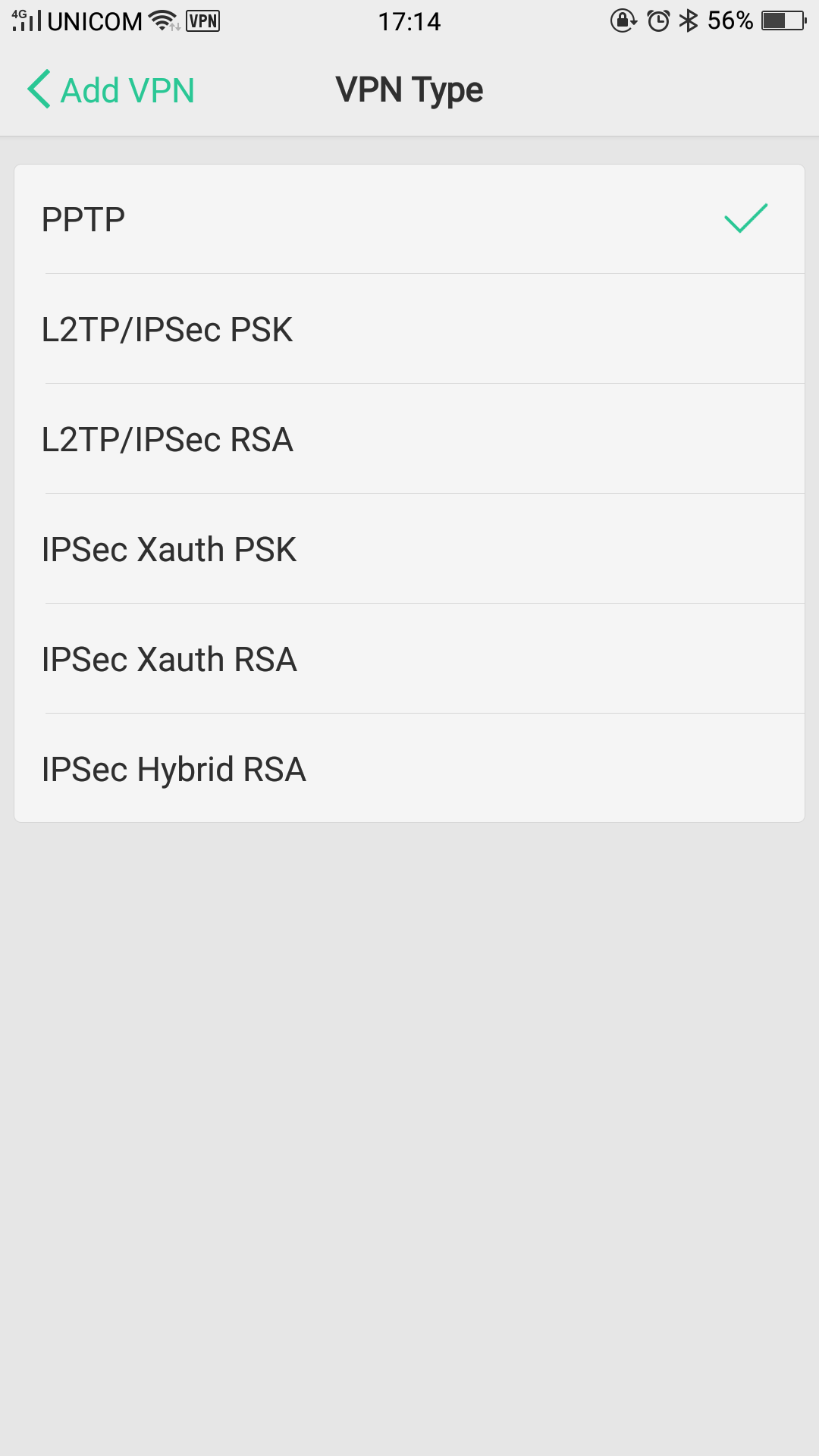Select L2TP/IPSec RSA type
Image resolution: width=819 pixels, height=1456 pixels.
(x=409, y=440)
